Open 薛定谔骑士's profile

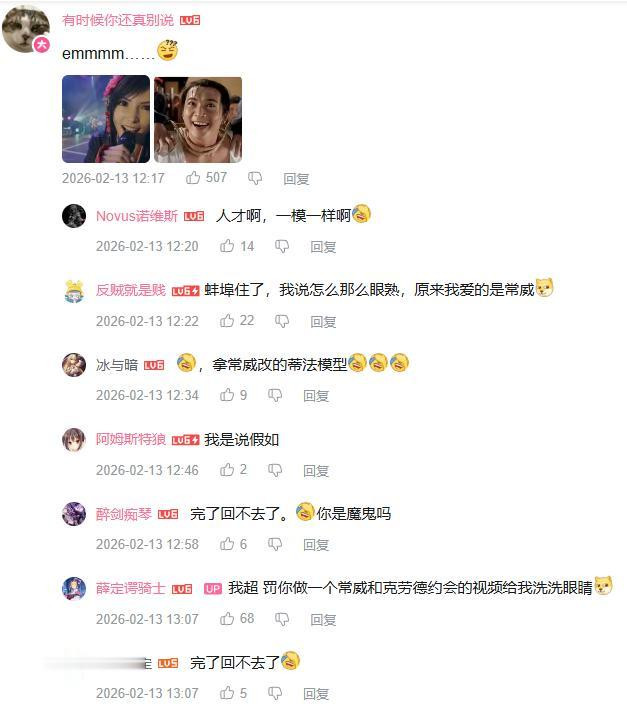point(130,588)
